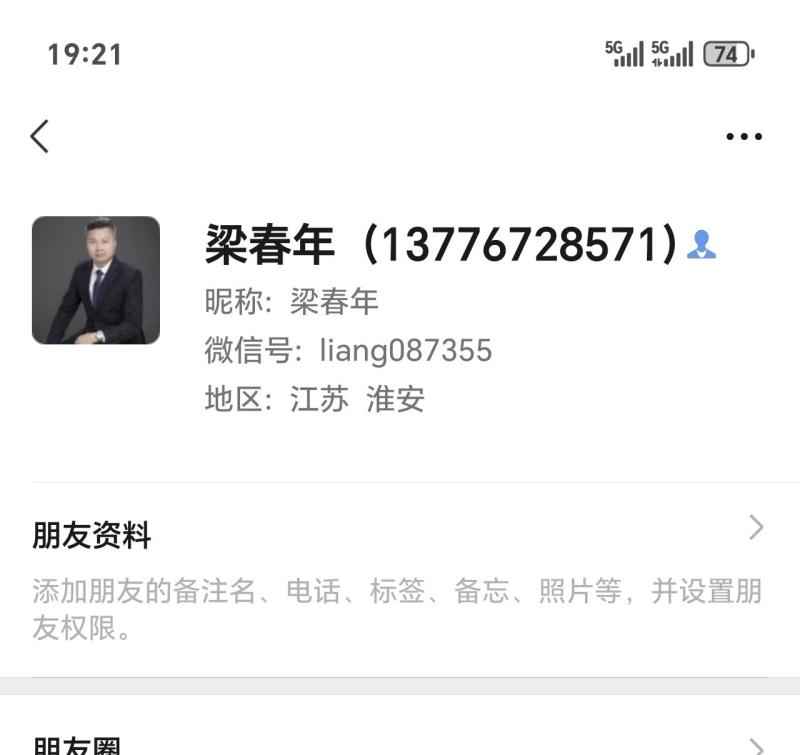The width and height of the screenshot is (800, 755).
Task: Open the three-dot more options menu
Action: point(743,137)
